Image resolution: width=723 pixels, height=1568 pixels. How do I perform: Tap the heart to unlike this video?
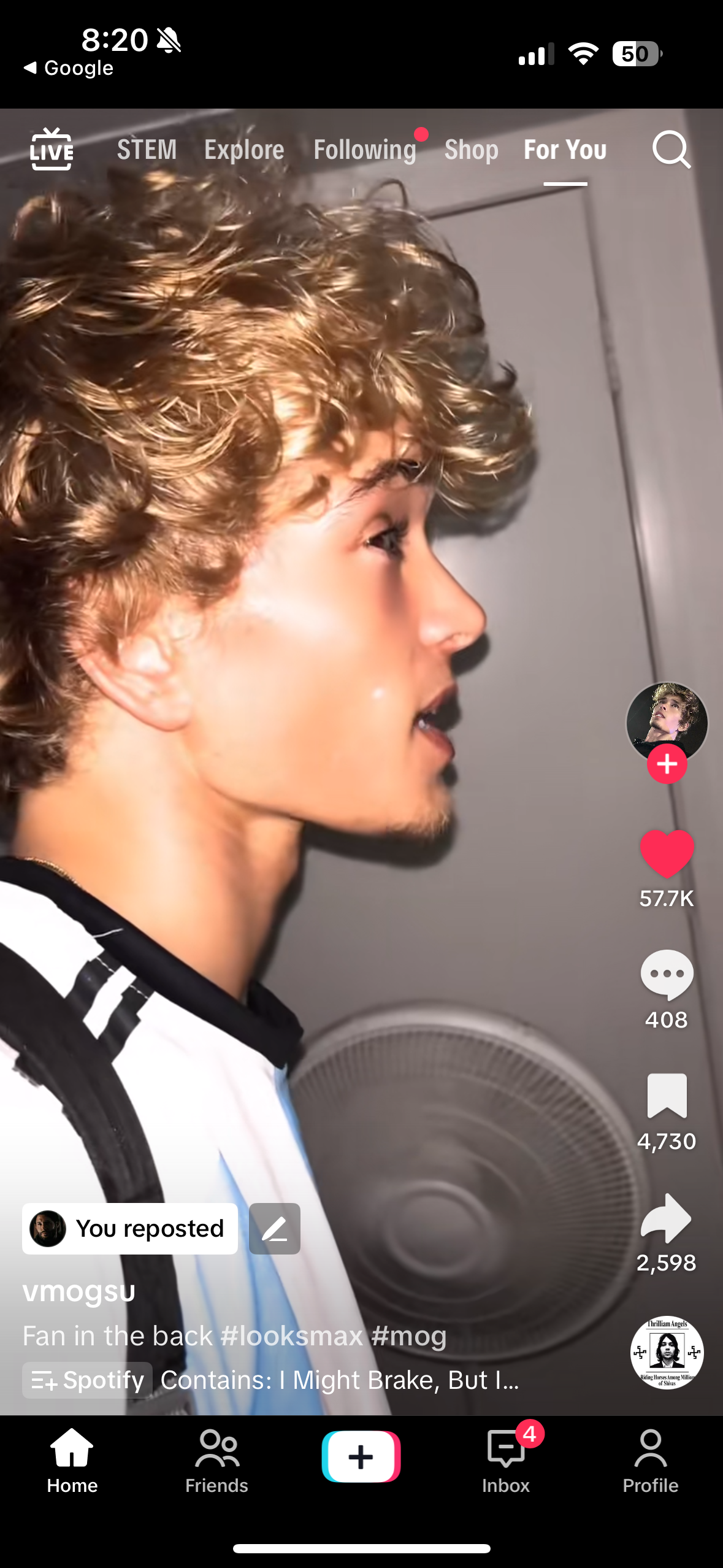point(667,853)
